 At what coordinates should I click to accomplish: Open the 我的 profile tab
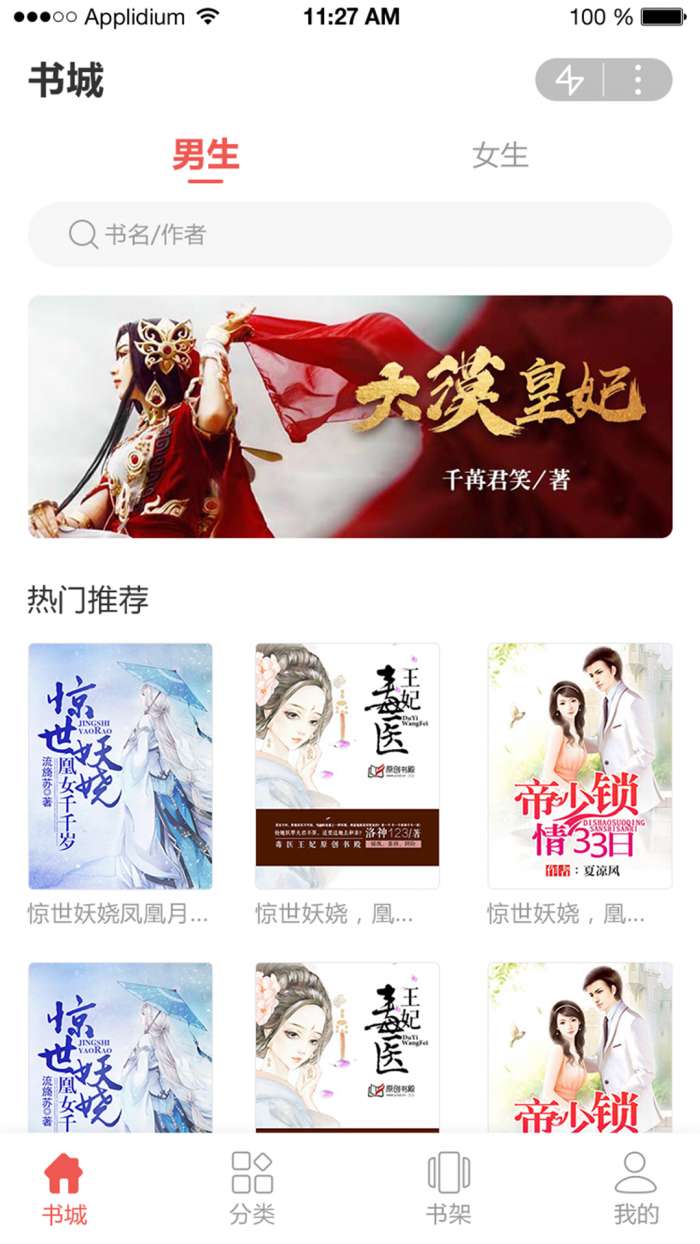pyautogui.click(x=636, y=1188)
